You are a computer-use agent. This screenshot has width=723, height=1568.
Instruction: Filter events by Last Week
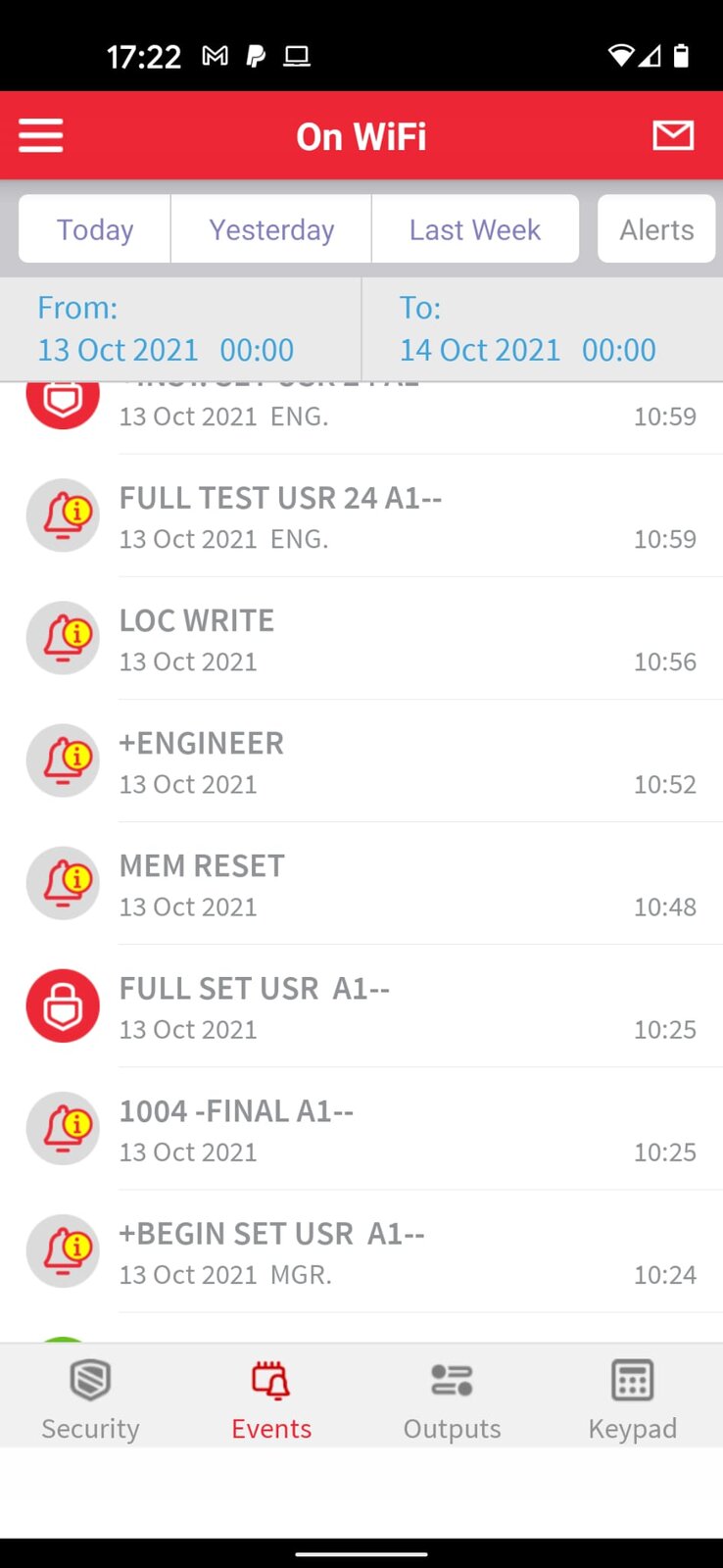click(475, 229)
